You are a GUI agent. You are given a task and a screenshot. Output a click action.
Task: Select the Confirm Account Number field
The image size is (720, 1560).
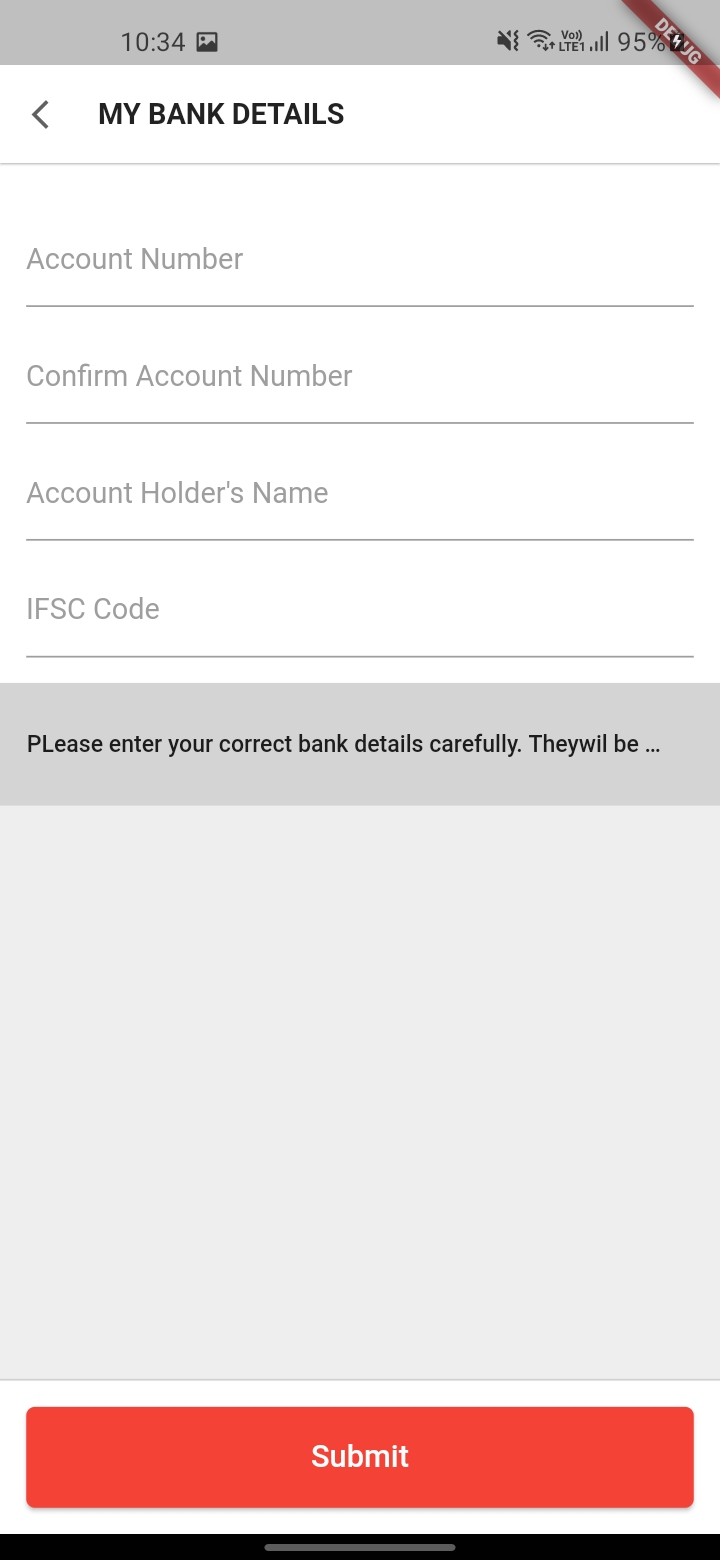pyautogui.click(x=359, y=379)
